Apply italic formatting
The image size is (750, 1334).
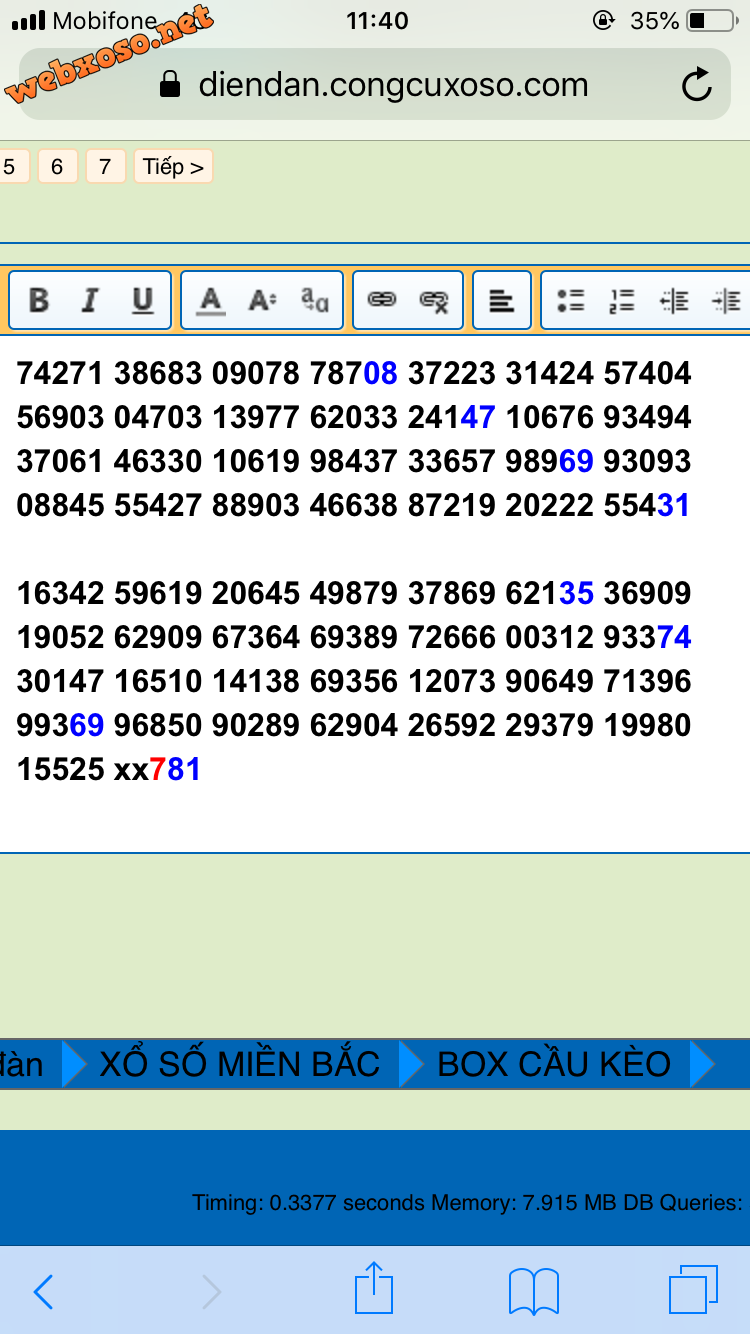(x=91, y=300)
